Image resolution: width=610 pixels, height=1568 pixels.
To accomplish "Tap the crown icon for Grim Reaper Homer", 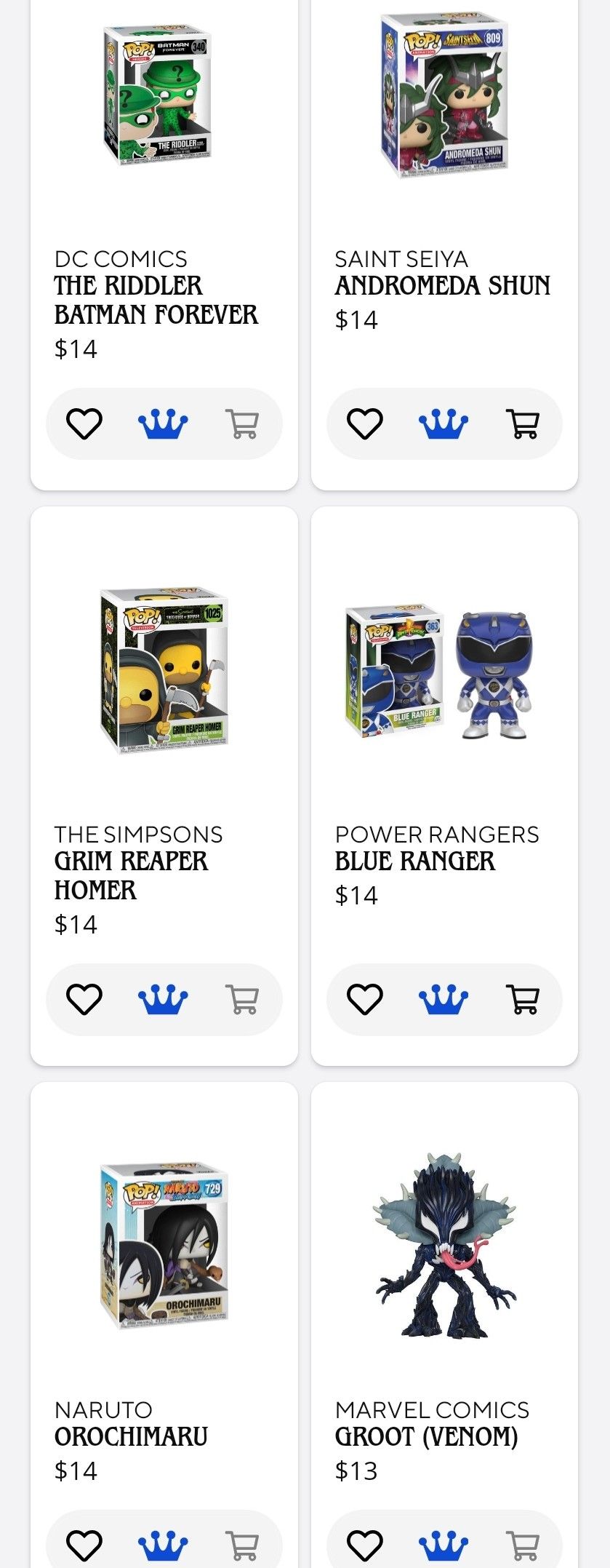I will coord(163,999).
